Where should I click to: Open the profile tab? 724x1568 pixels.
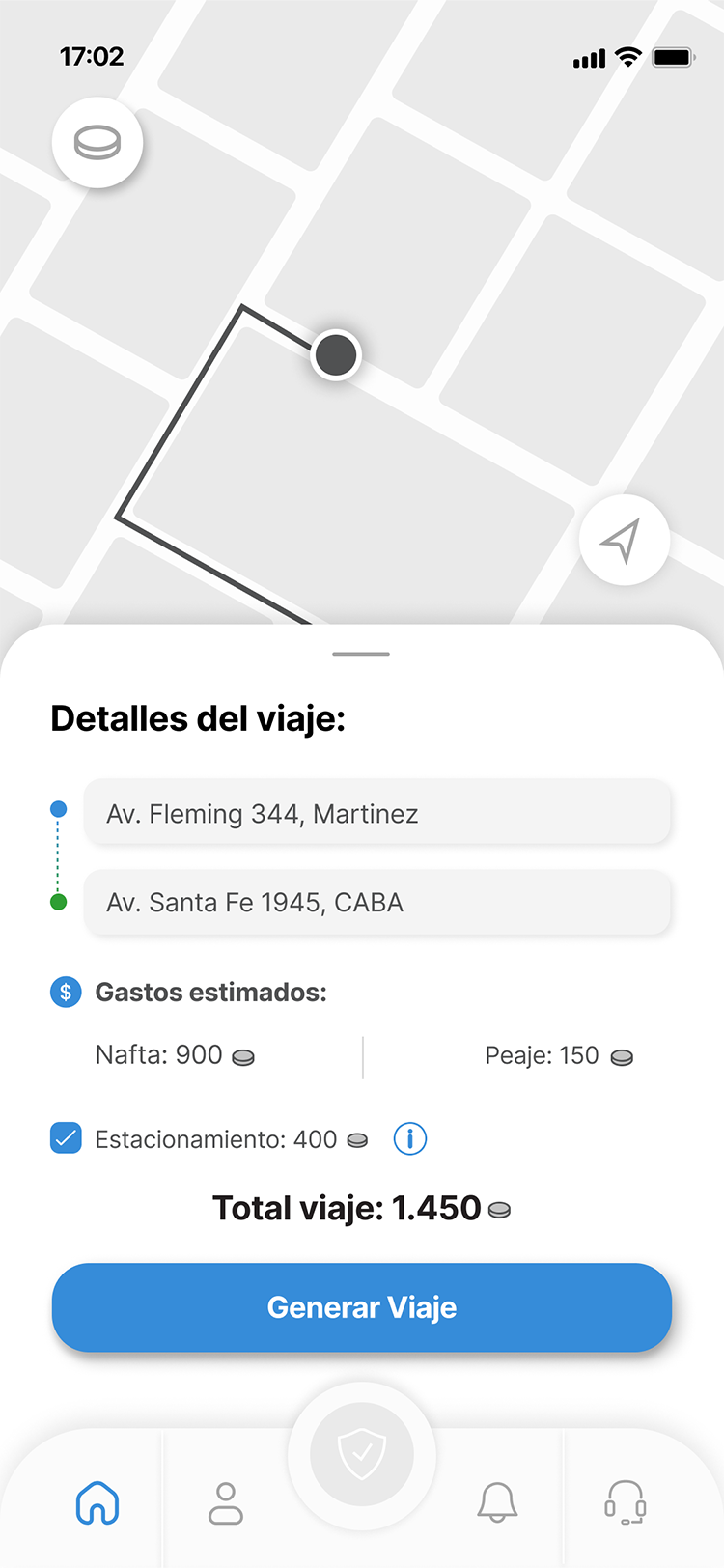pos(226,1502)
